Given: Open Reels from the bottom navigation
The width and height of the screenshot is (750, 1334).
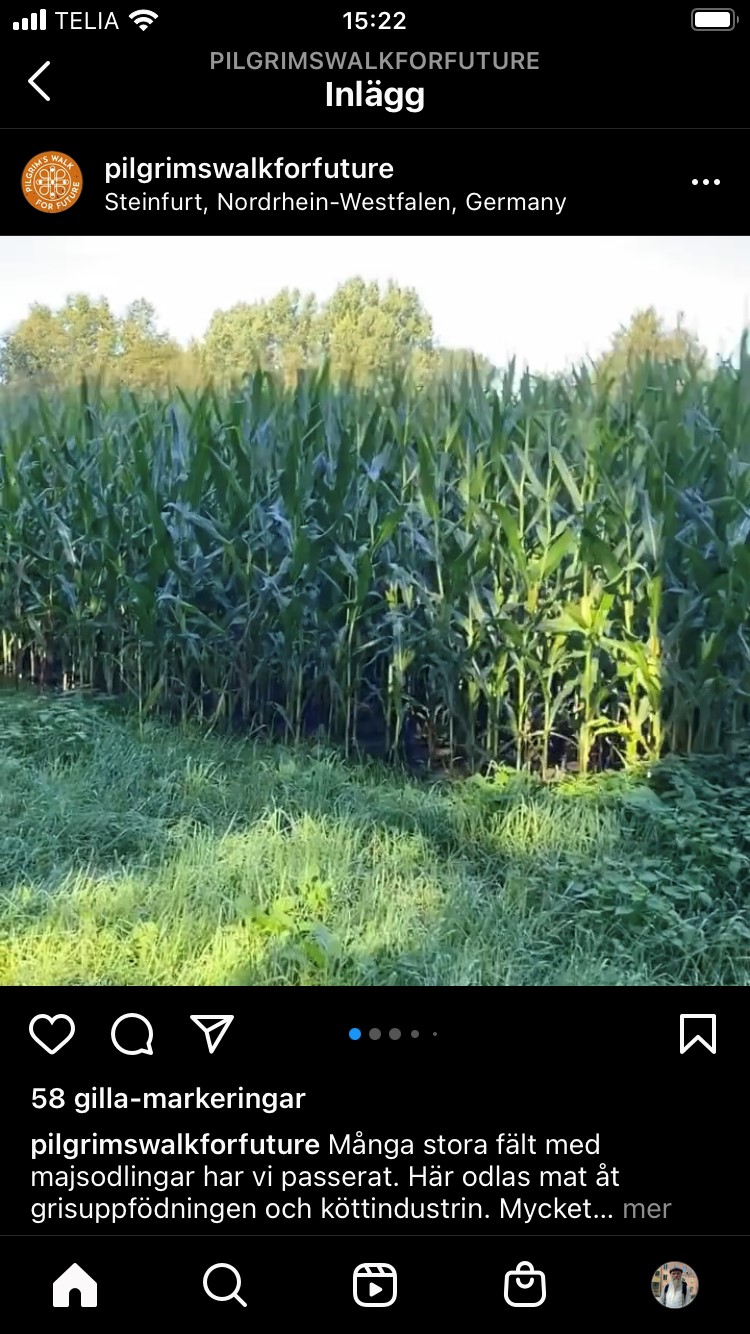Looking at the screenshot, I should click(375, 1285).
